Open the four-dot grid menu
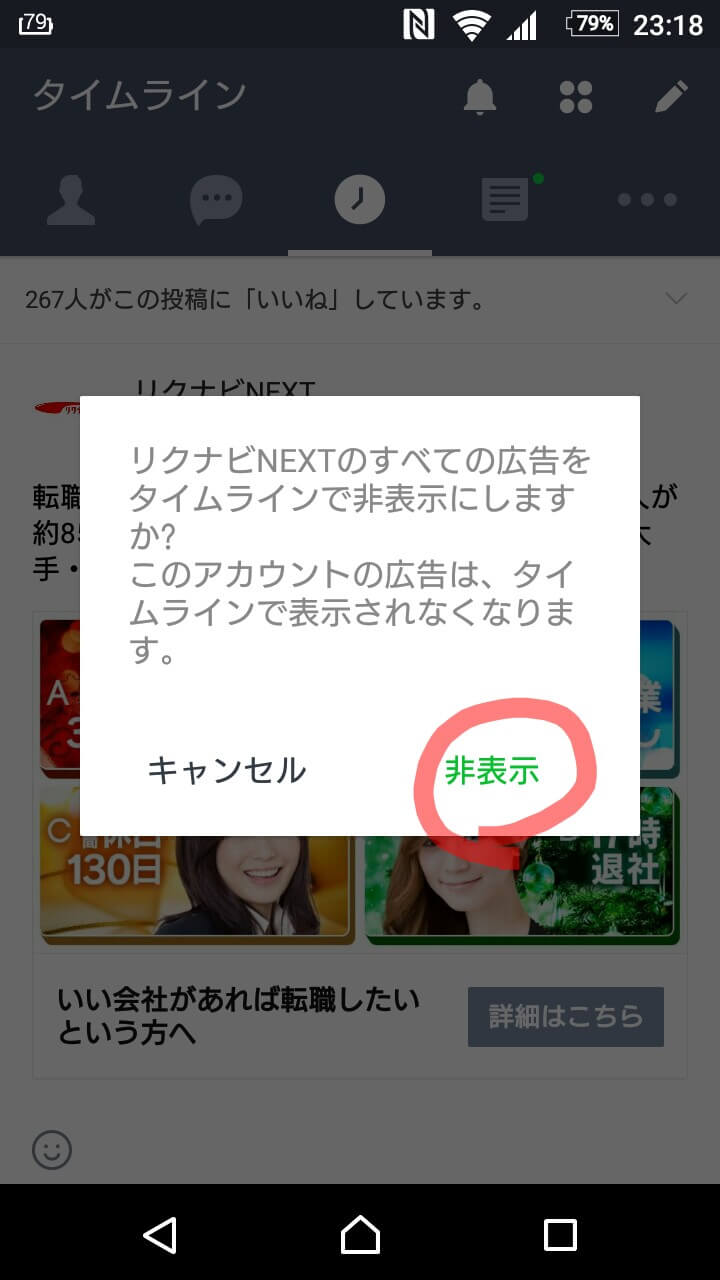The height and width of the screenshot is (1280, 720). pos(576,96)
